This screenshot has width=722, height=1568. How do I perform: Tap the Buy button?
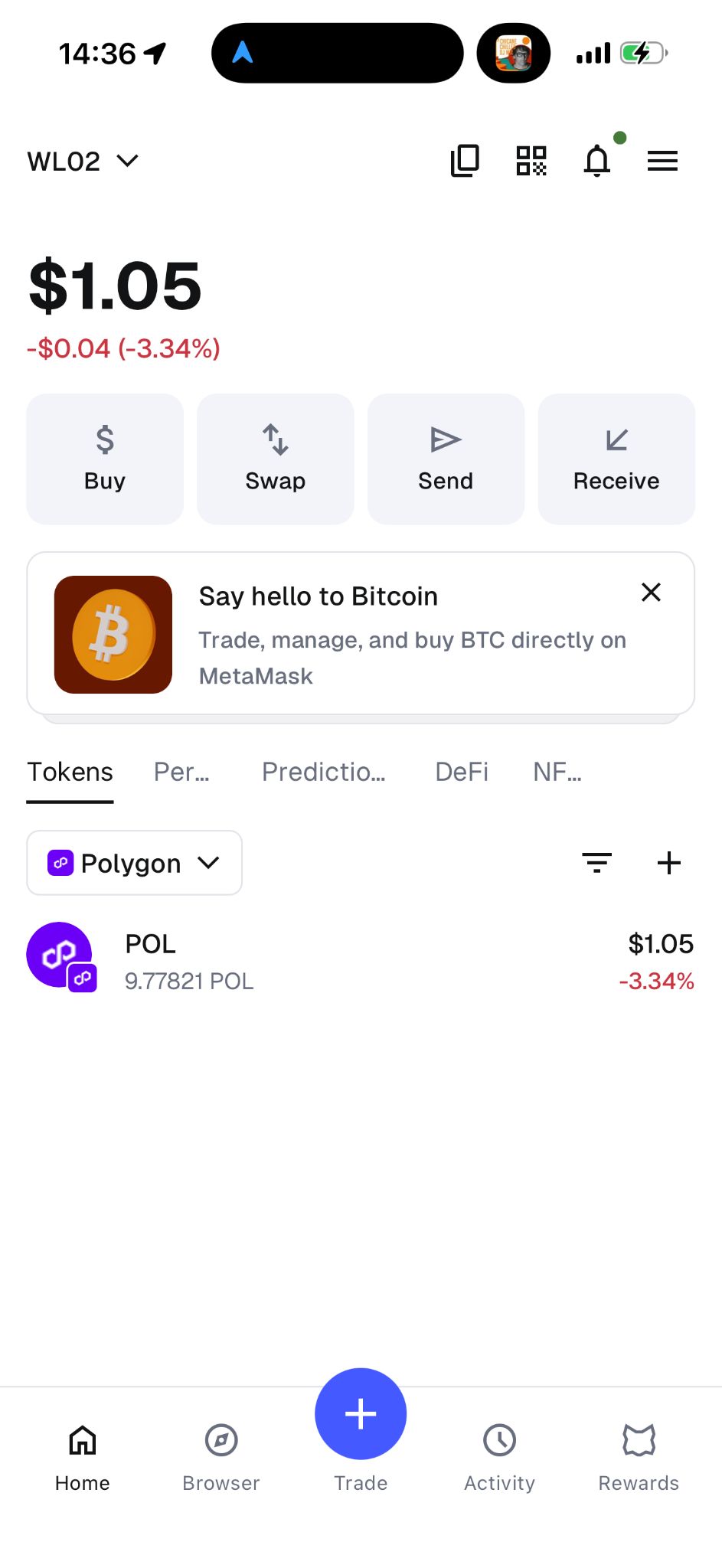105,459
